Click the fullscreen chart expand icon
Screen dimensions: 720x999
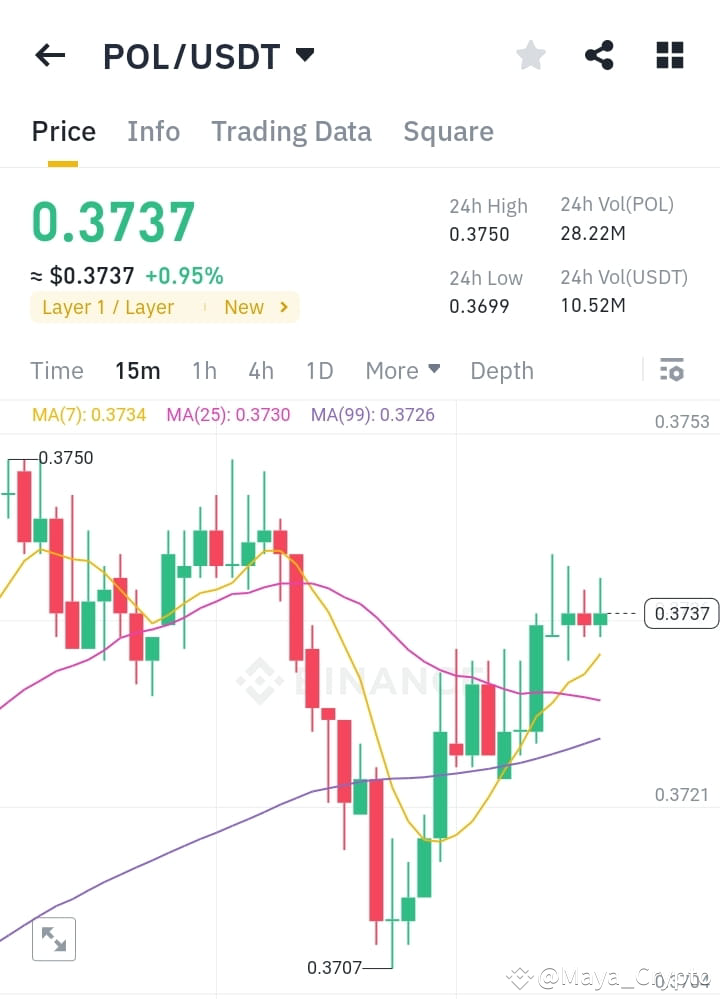[53, 938]
